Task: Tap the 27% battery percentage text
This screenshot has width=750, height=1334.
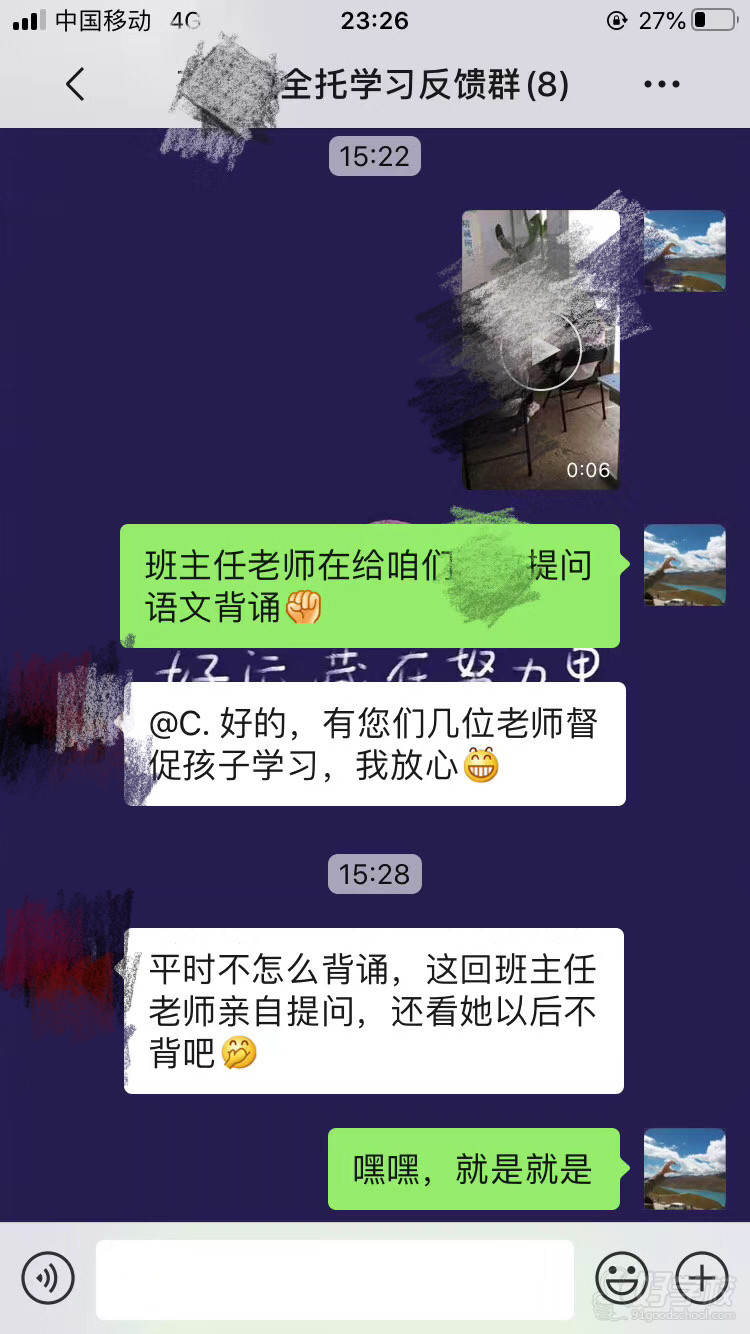Action: point(664,18)
